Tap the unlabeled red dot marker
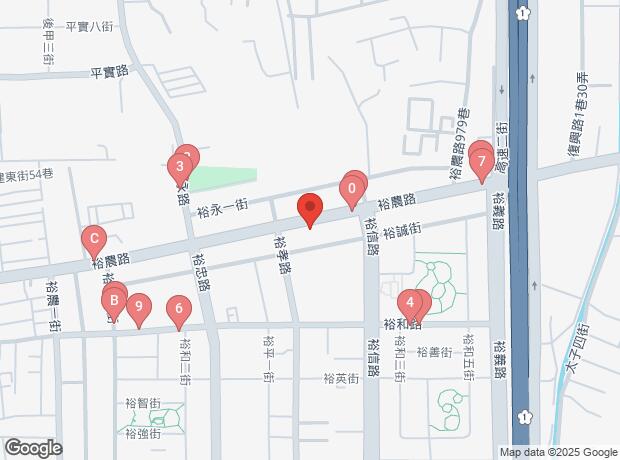 click(310, 209)
